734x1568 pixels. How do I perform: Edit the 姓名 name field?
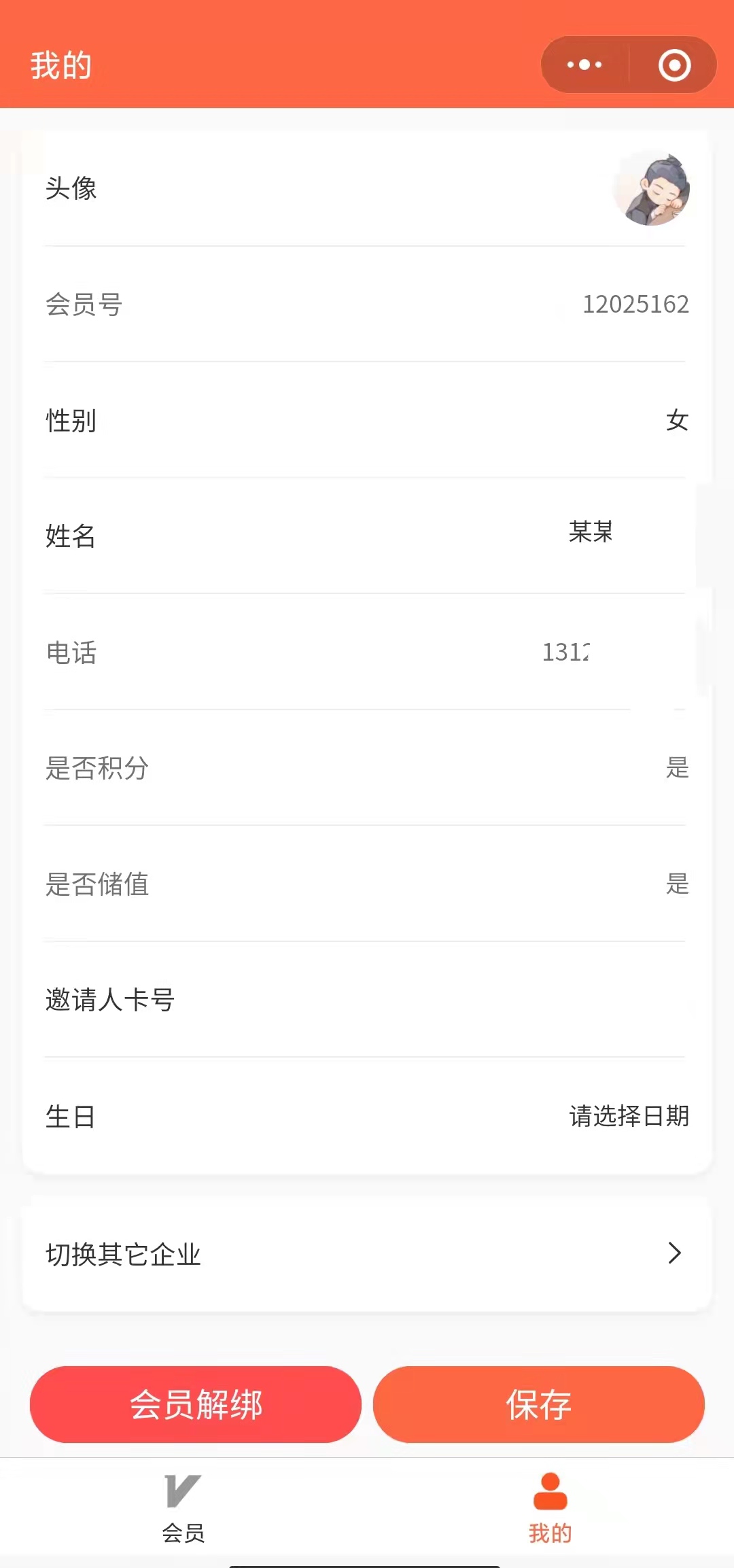590,533
